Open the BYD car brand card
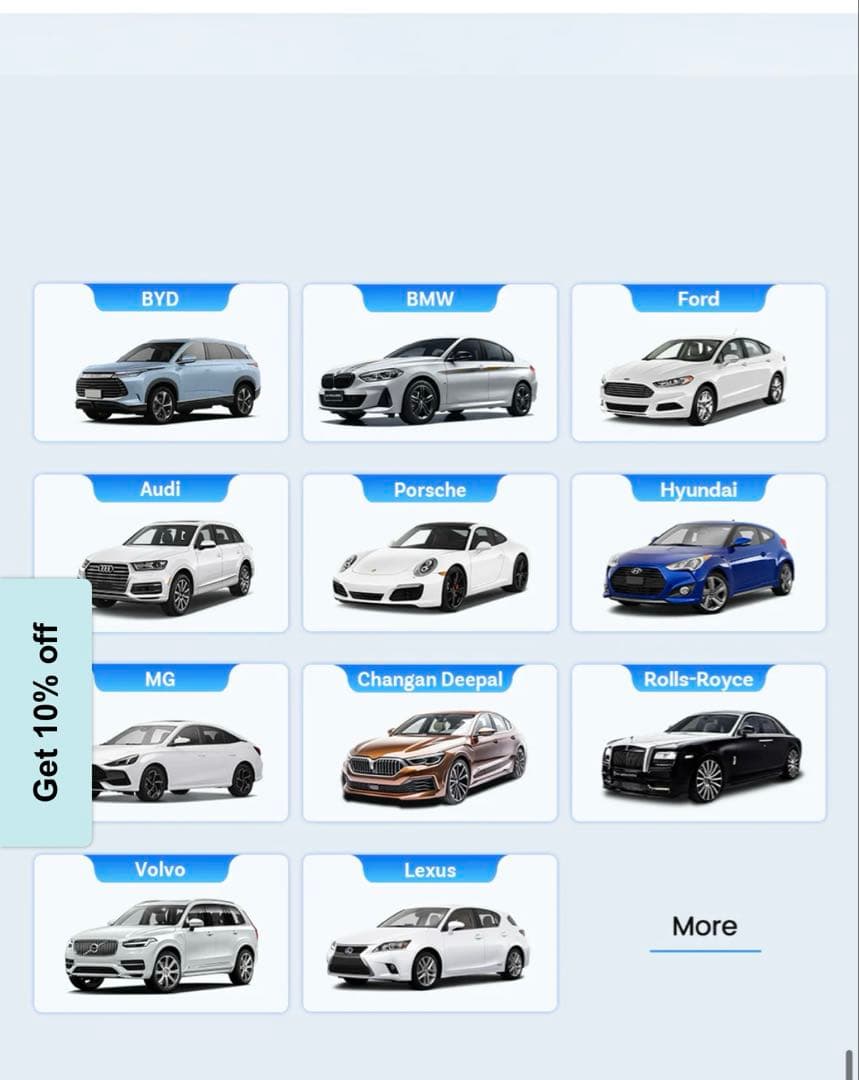The height and width of the screenshot is (1080, 859). tap(161, 363)
